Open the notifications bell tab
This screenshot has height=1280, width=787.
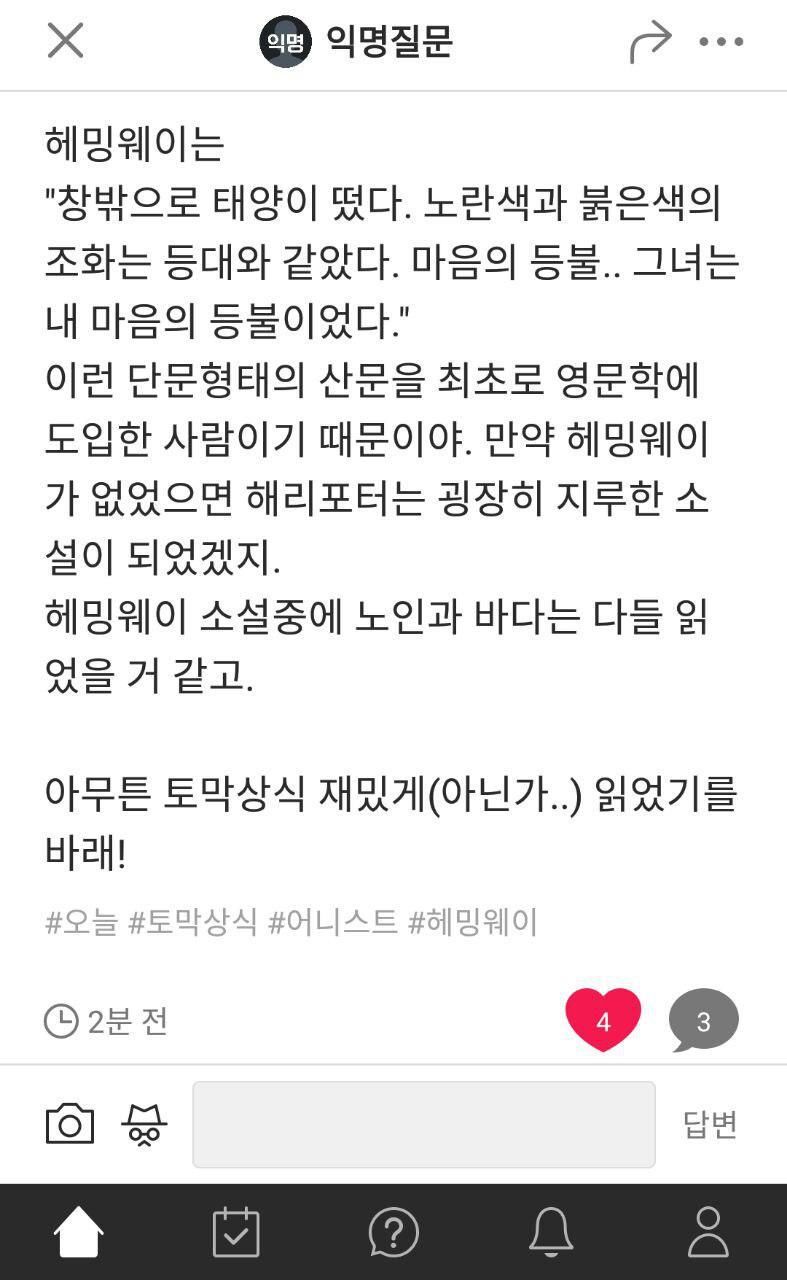pyautogui.click(x=551, y=1231)
